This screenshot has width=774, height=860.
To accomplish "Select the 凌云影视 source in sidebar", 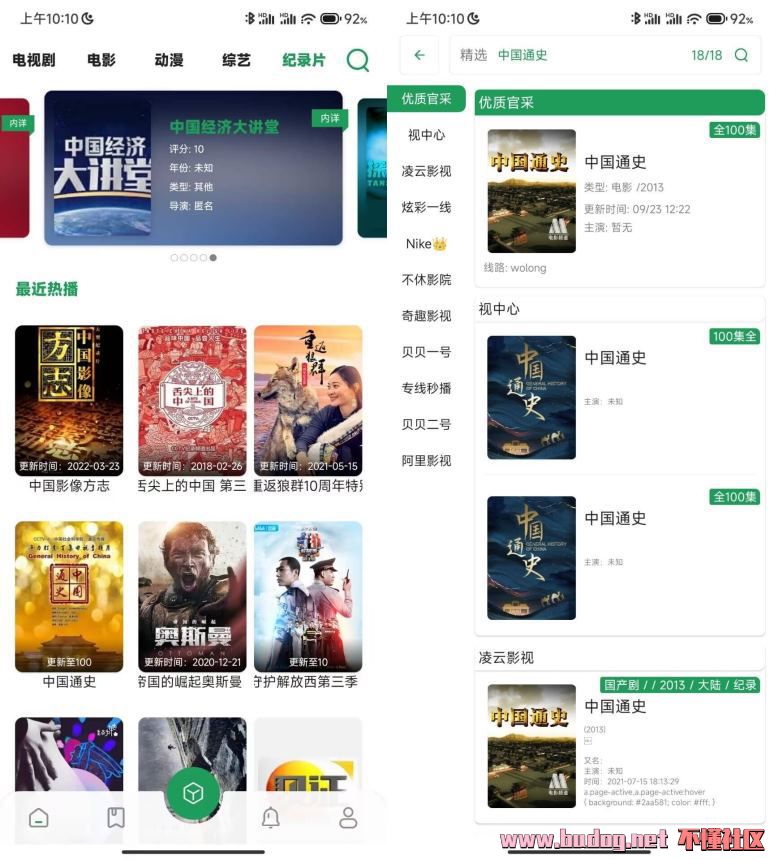I will 426,171.
